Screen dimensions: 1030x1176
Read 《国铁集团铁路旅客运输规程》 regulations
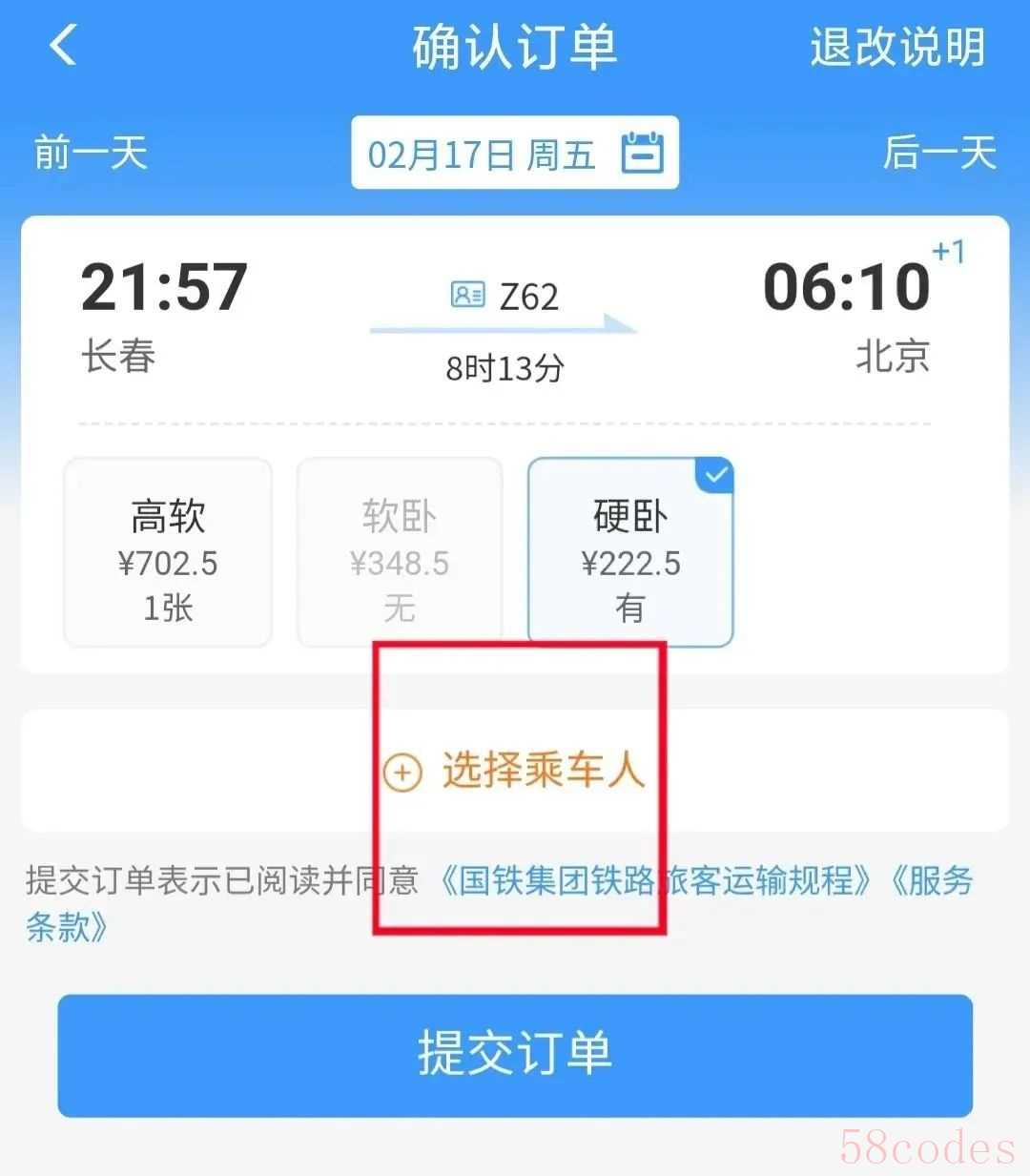tap(654, 880)
